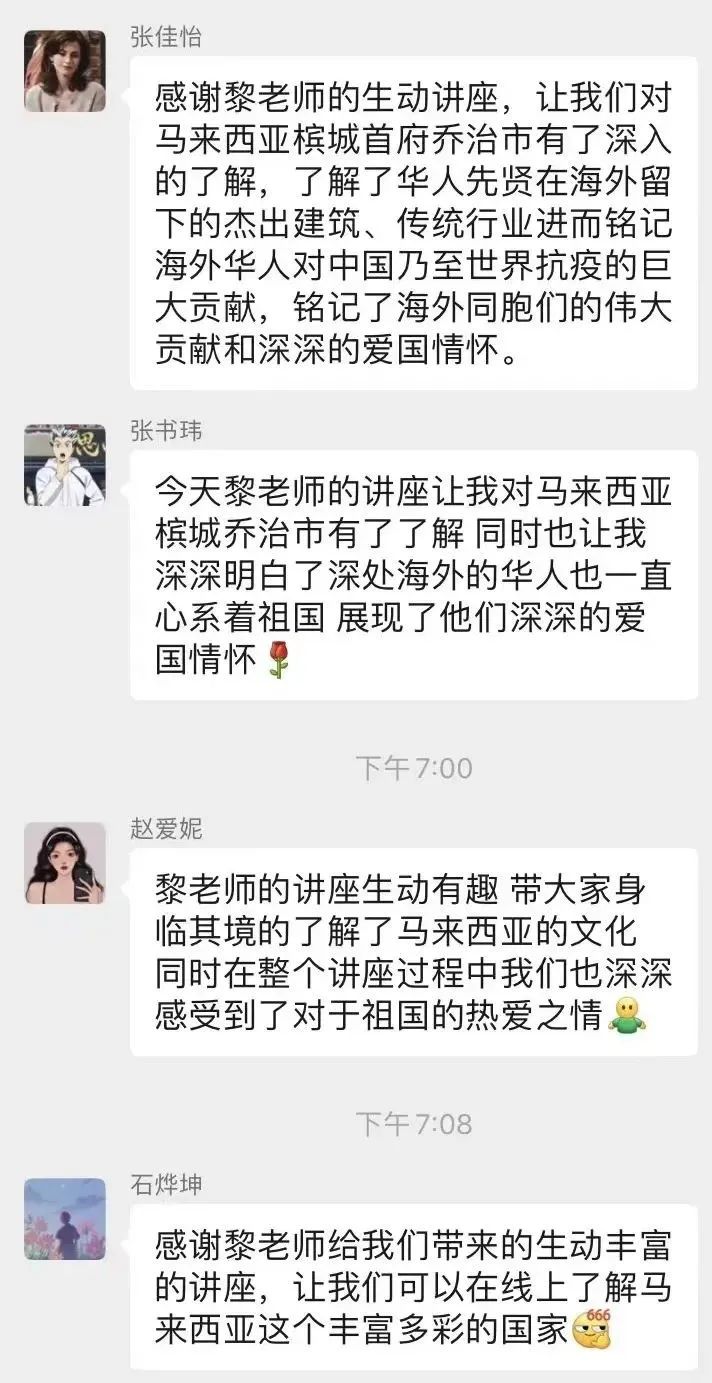View 张书玮's avatar profile
This screenshot has width=712, height=1383.
[x=65, y=465]
